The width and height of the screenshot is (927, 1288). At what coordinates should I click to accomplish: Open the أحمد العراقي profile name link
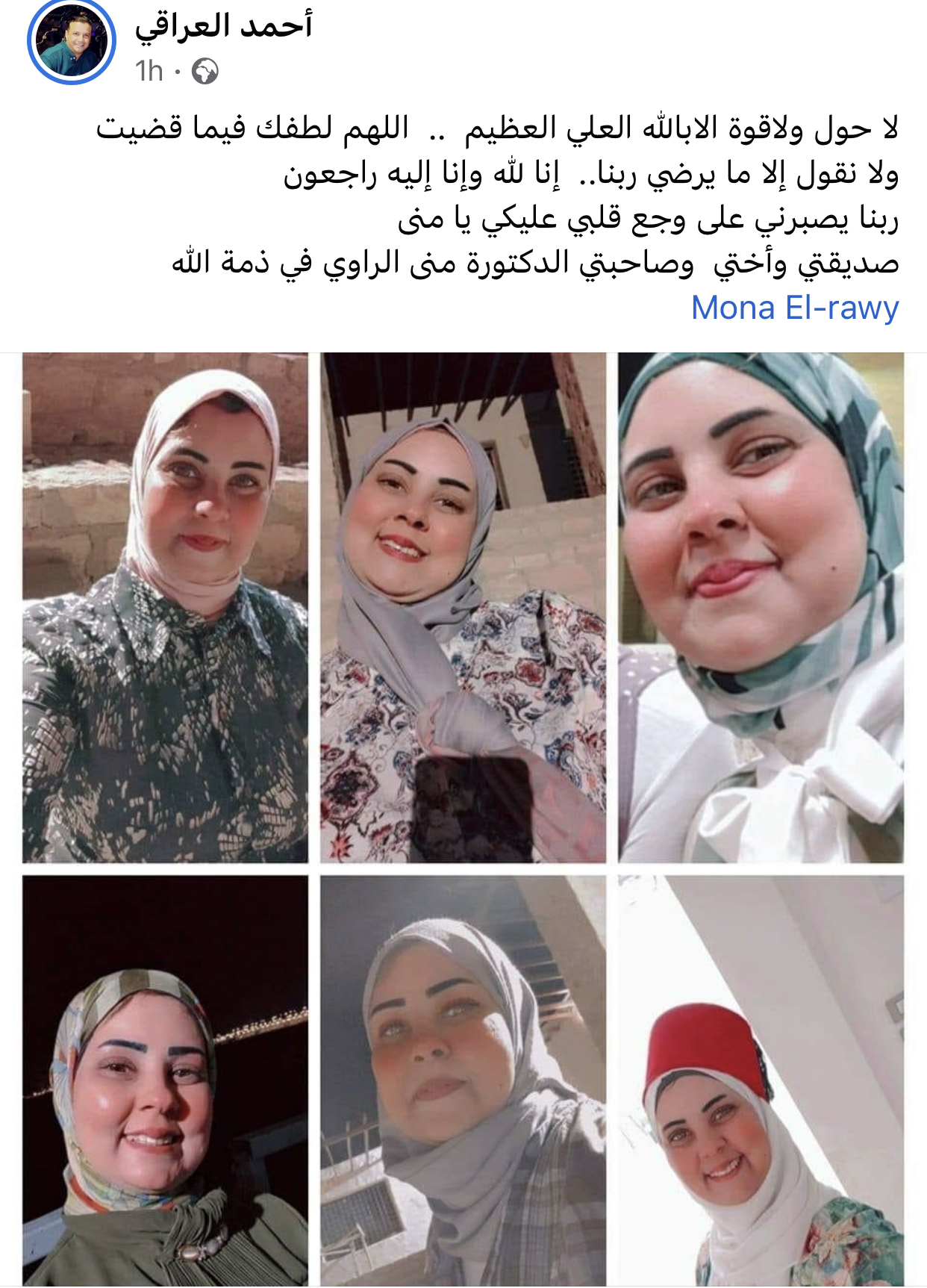[x=223, y=27]
